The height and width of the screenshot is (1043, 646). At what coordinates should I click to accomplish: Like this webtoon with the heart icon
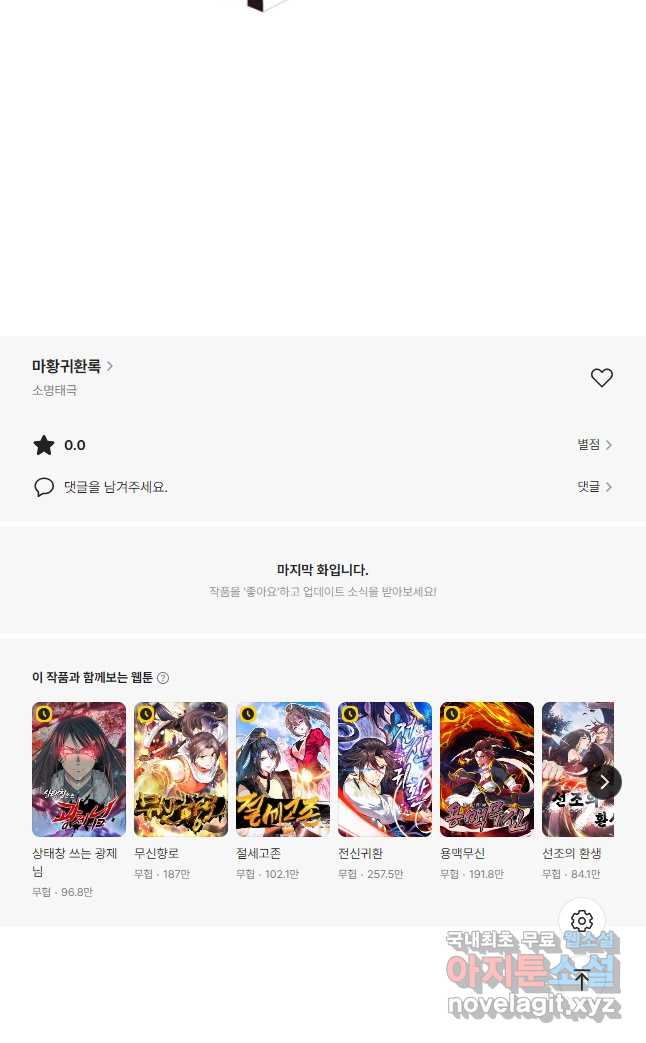(601, 378)
